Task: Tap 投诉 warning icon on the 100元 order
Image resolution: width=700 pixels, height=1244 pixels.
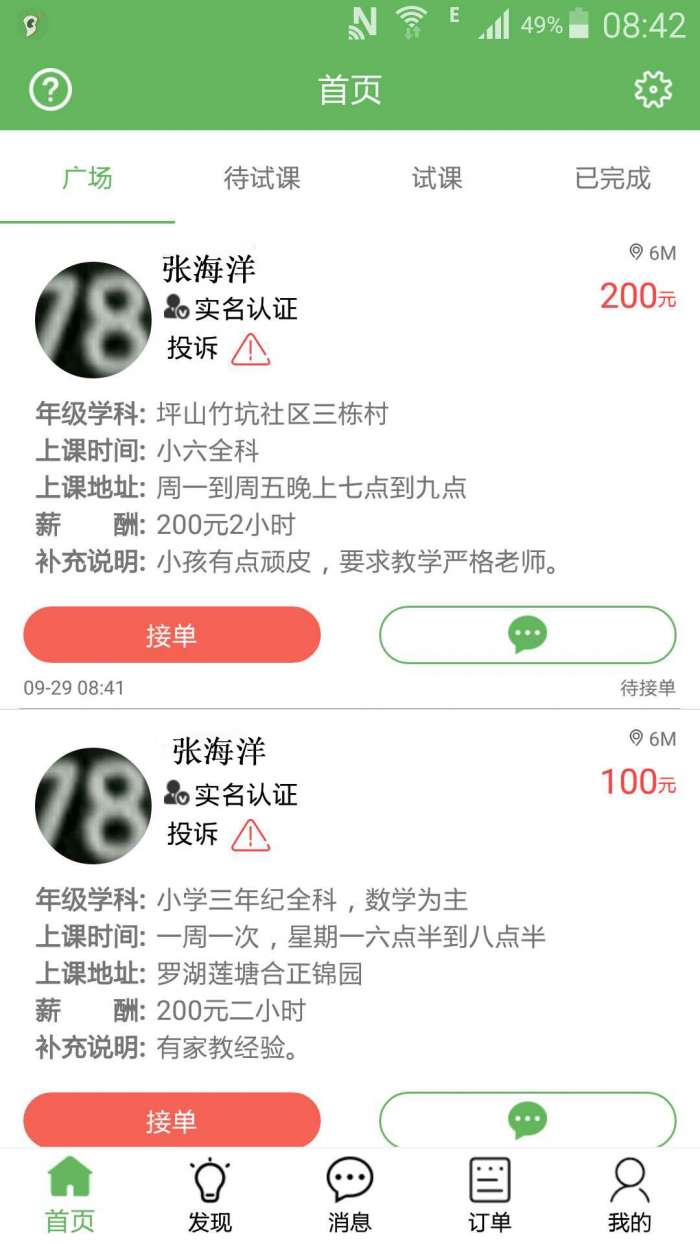Action: pyautogui.click(x=250, y=834)
